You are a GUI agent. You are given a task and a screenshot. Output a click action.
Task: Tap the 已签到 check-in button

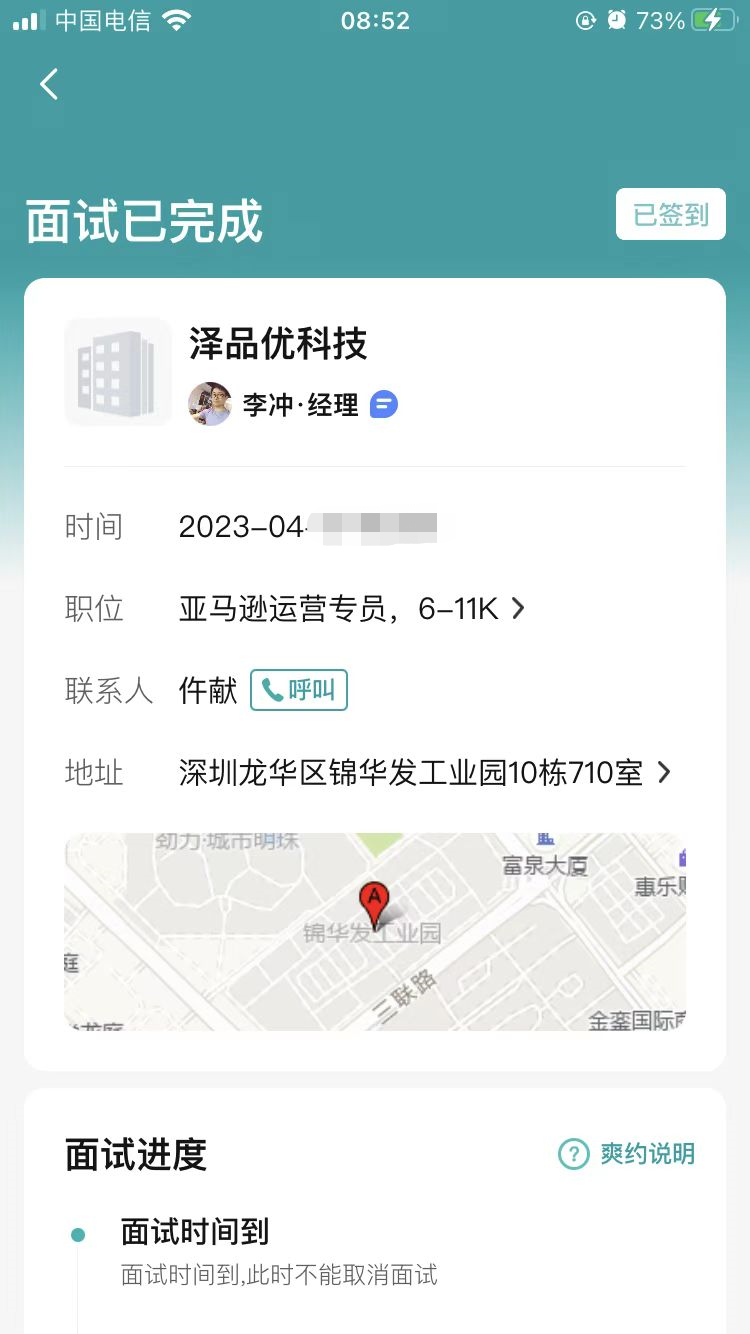point(670,214)
